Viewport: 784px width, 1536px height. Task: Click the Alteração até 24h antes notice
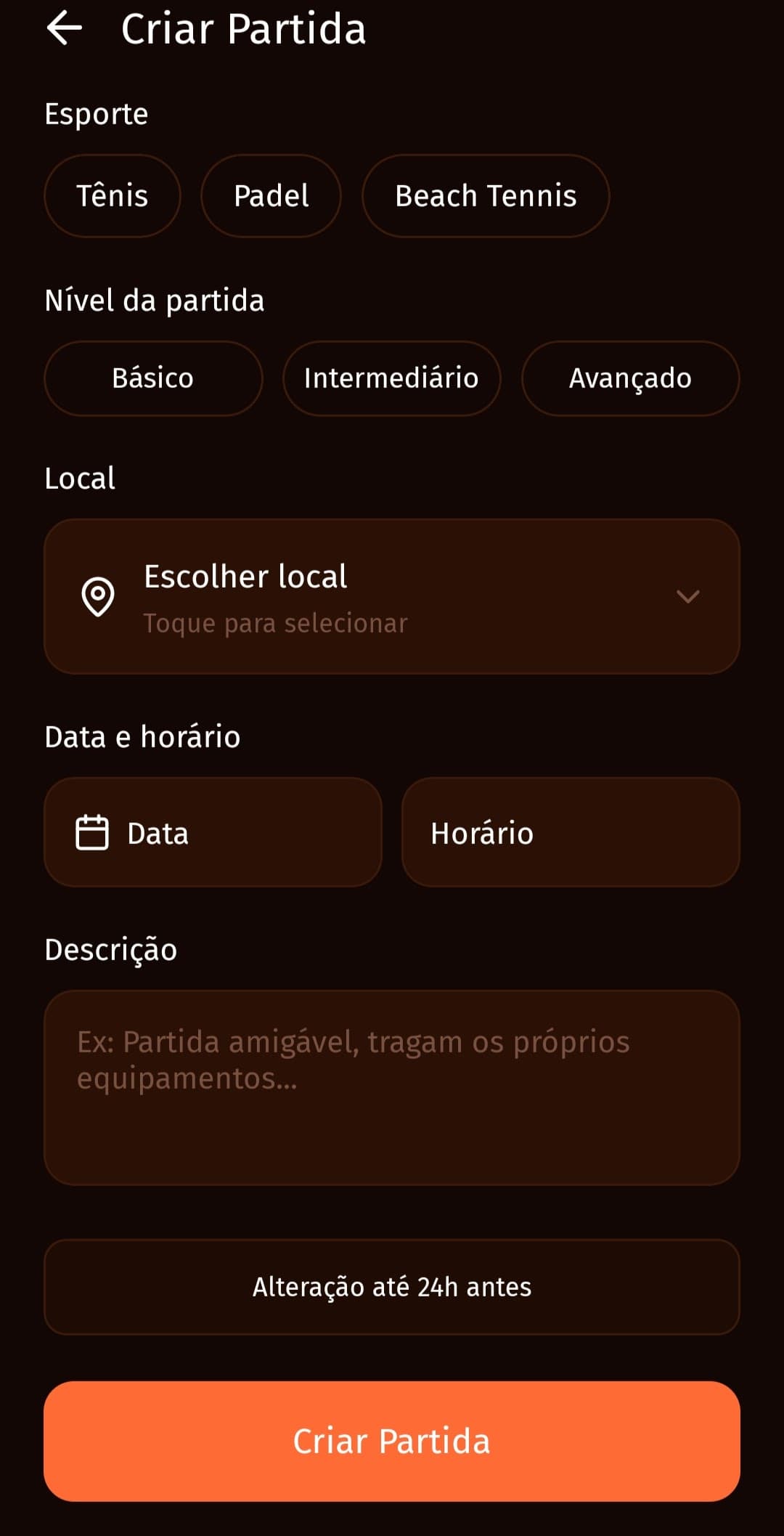point(392,1288)
